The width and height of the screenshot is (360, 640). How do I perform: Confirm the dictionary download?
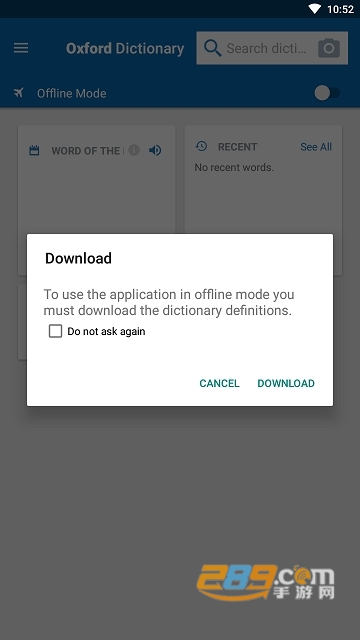[x=286, y=383]
